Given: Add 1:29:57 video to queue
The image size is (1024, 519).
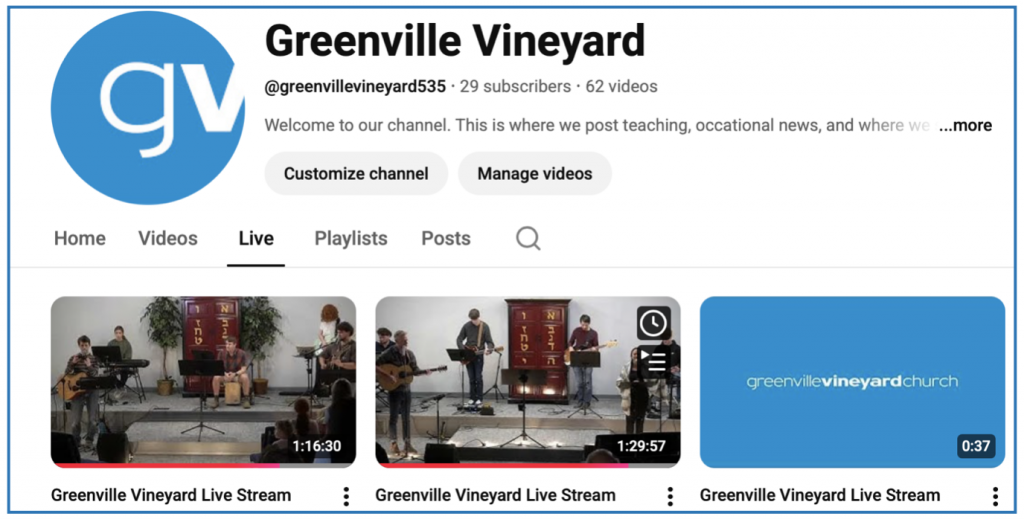Looking at the screenshot, I should coord(653,361).
